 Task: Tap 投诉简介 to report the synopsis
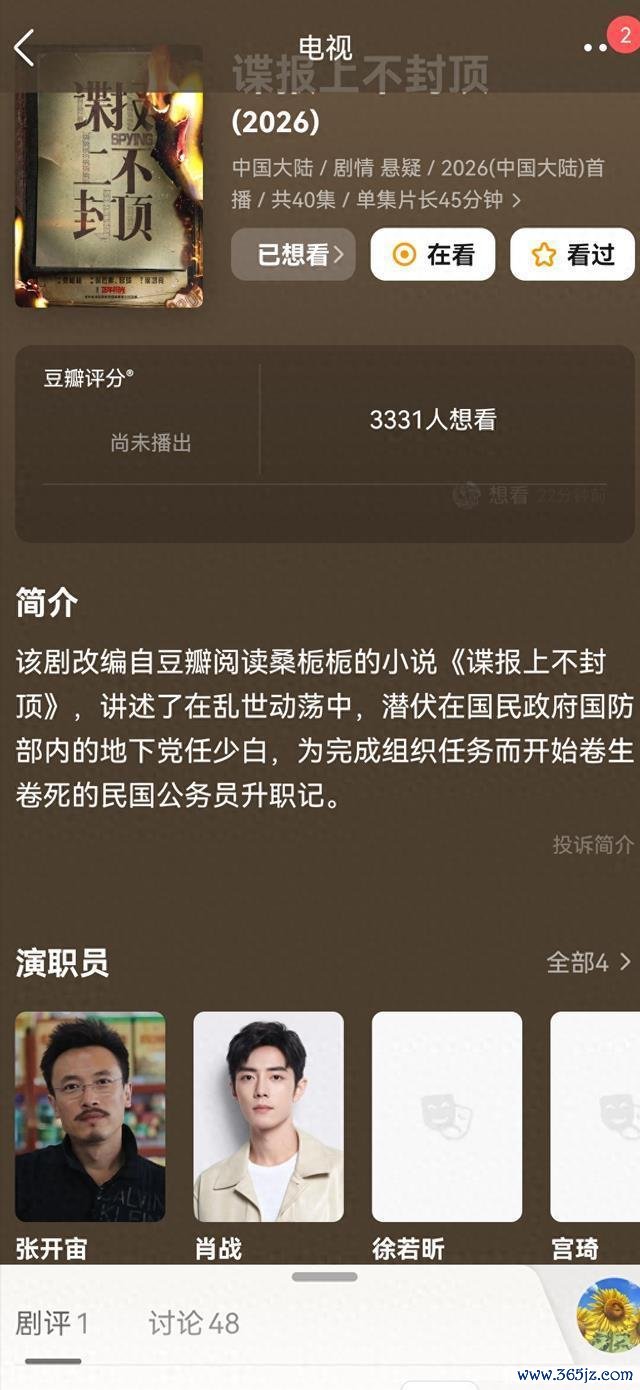(x=593, y=845)
